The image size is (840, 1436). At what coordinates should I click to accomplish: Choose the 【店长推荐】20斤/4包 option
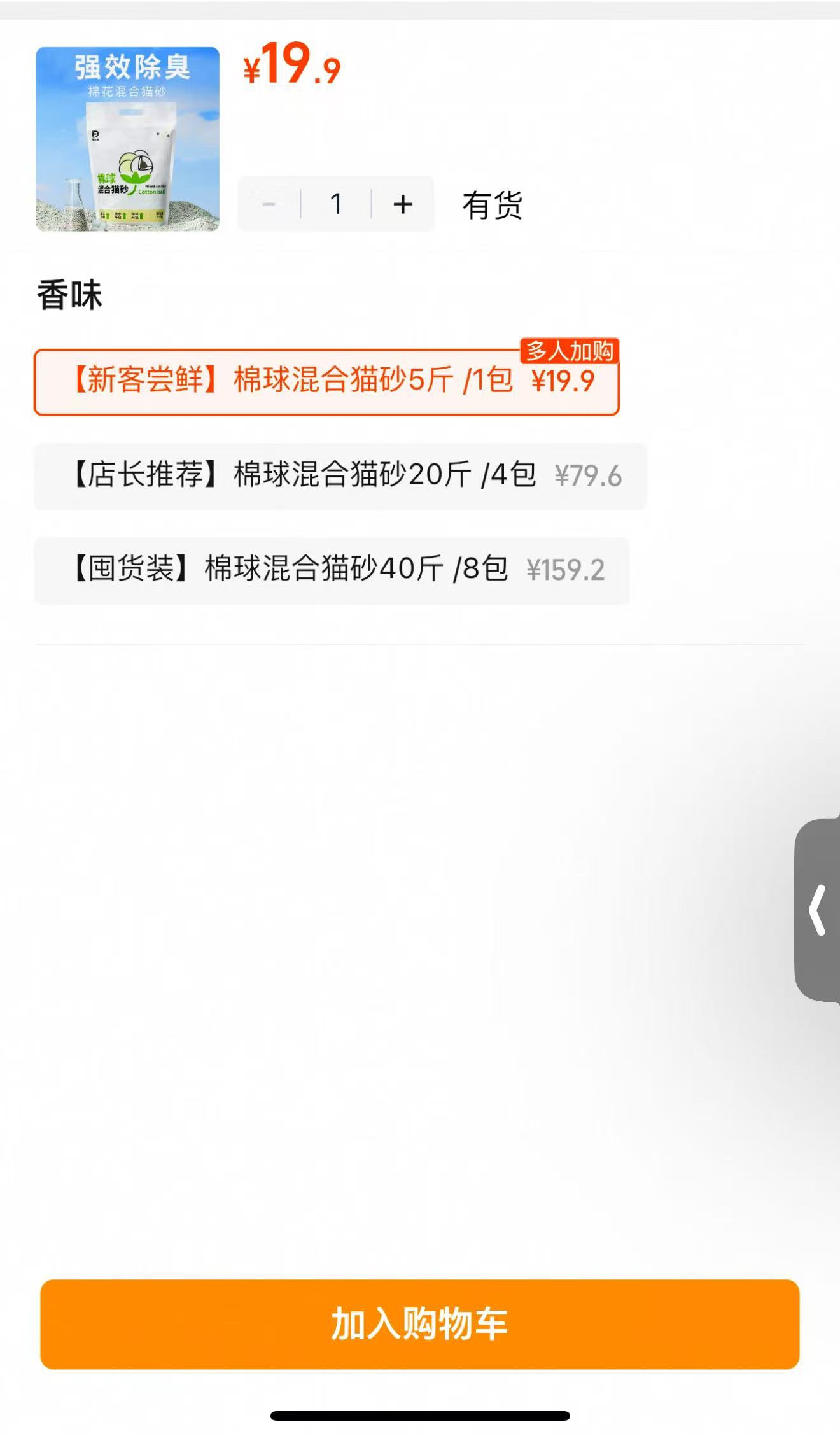point(340,476)
